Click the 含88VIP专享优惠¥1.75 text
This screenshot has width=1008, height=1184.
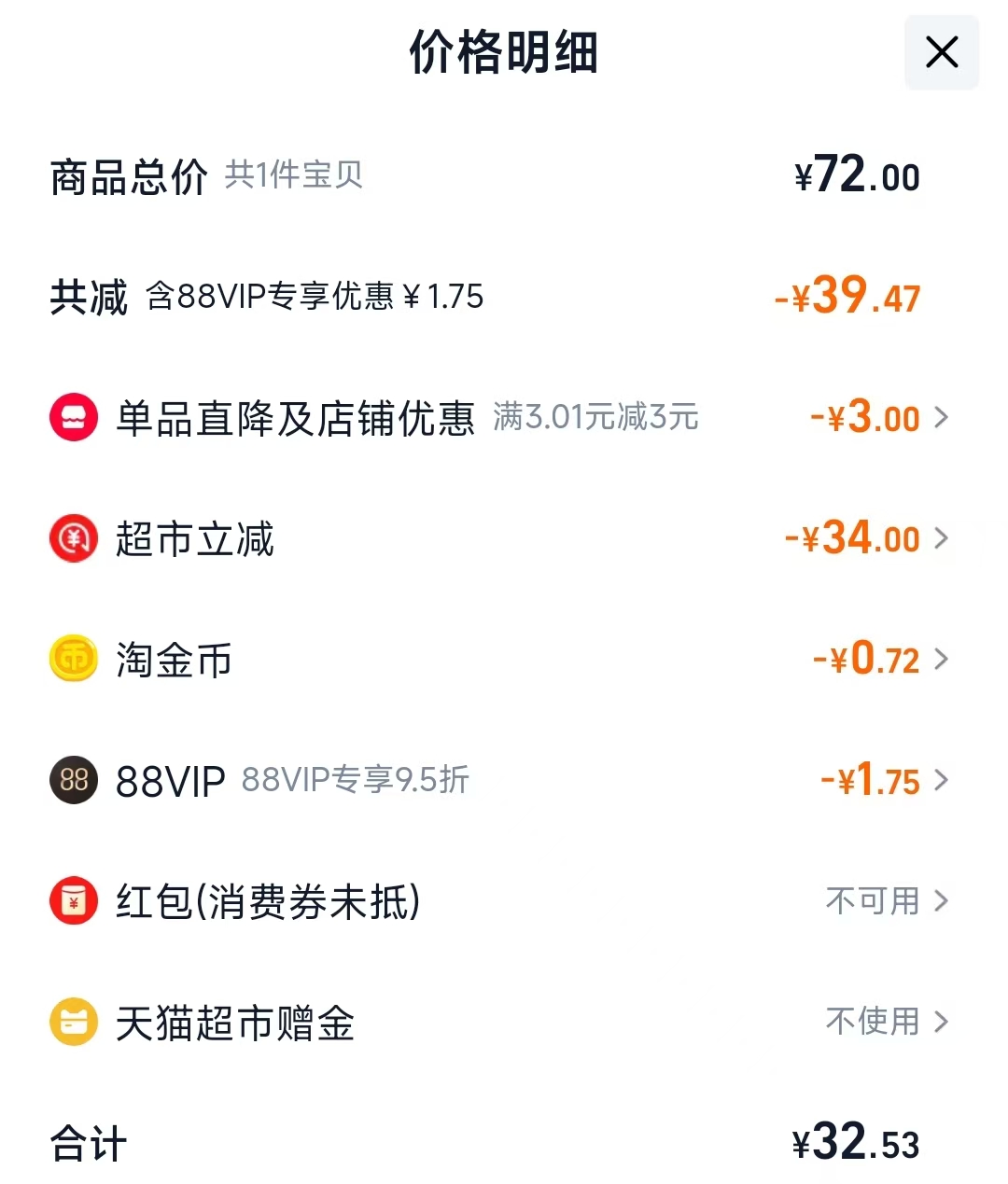tap(315, 297)
